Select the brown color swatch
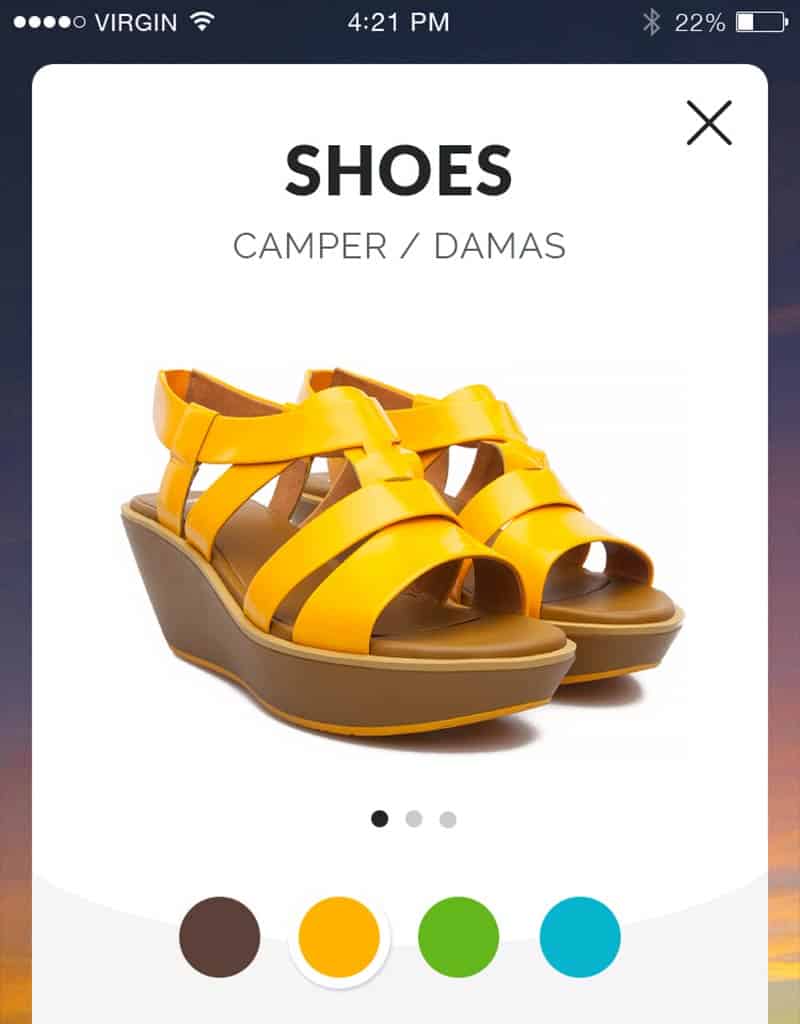The height and width of the screenshot is (1024, 800). 220,937
